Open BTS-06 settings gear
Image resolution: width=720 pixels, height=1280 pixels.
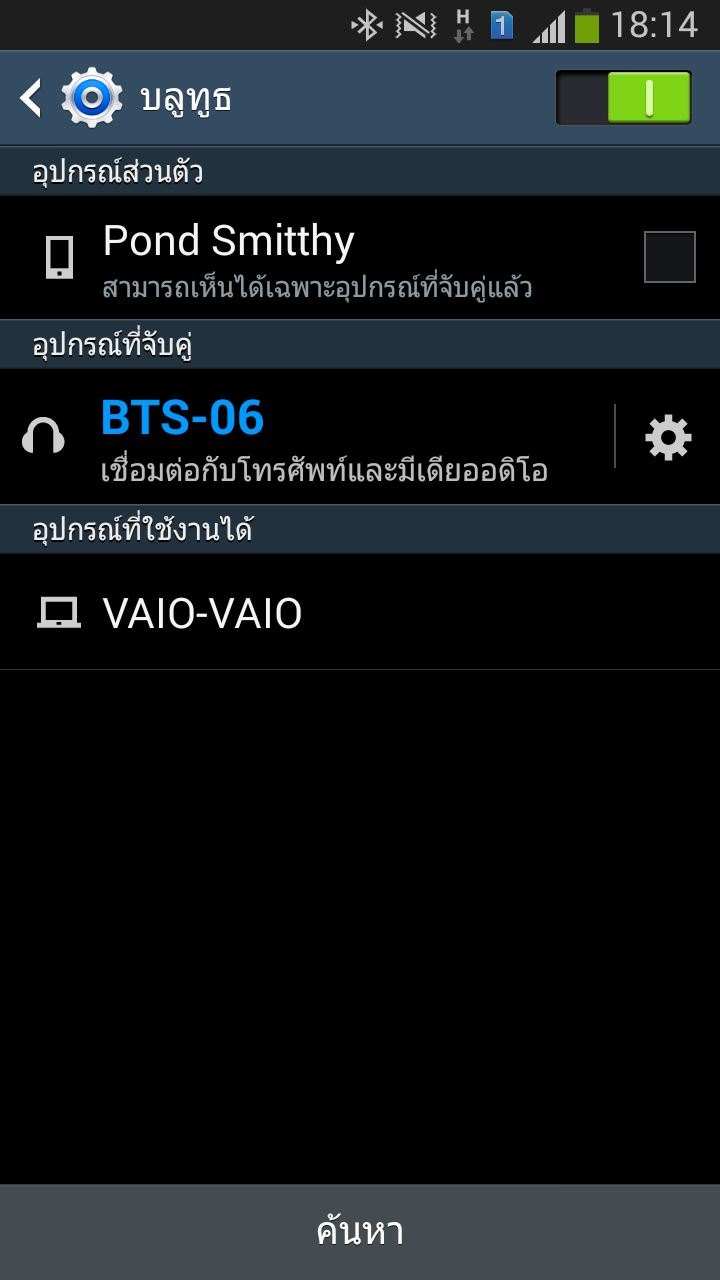tap(668, 437)
